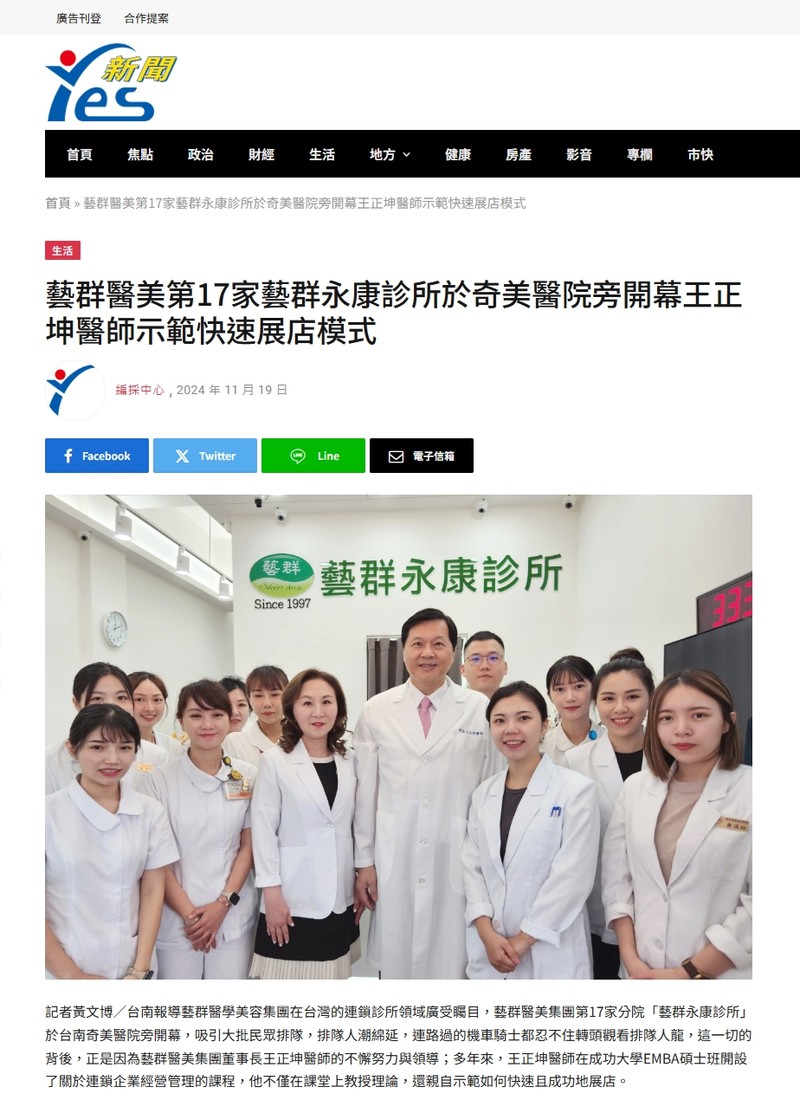Image resolution: width=800 pixels, height=1113 pixels.
Task: Send the article via 電子信箱
Action: click(x=421, y=456)
